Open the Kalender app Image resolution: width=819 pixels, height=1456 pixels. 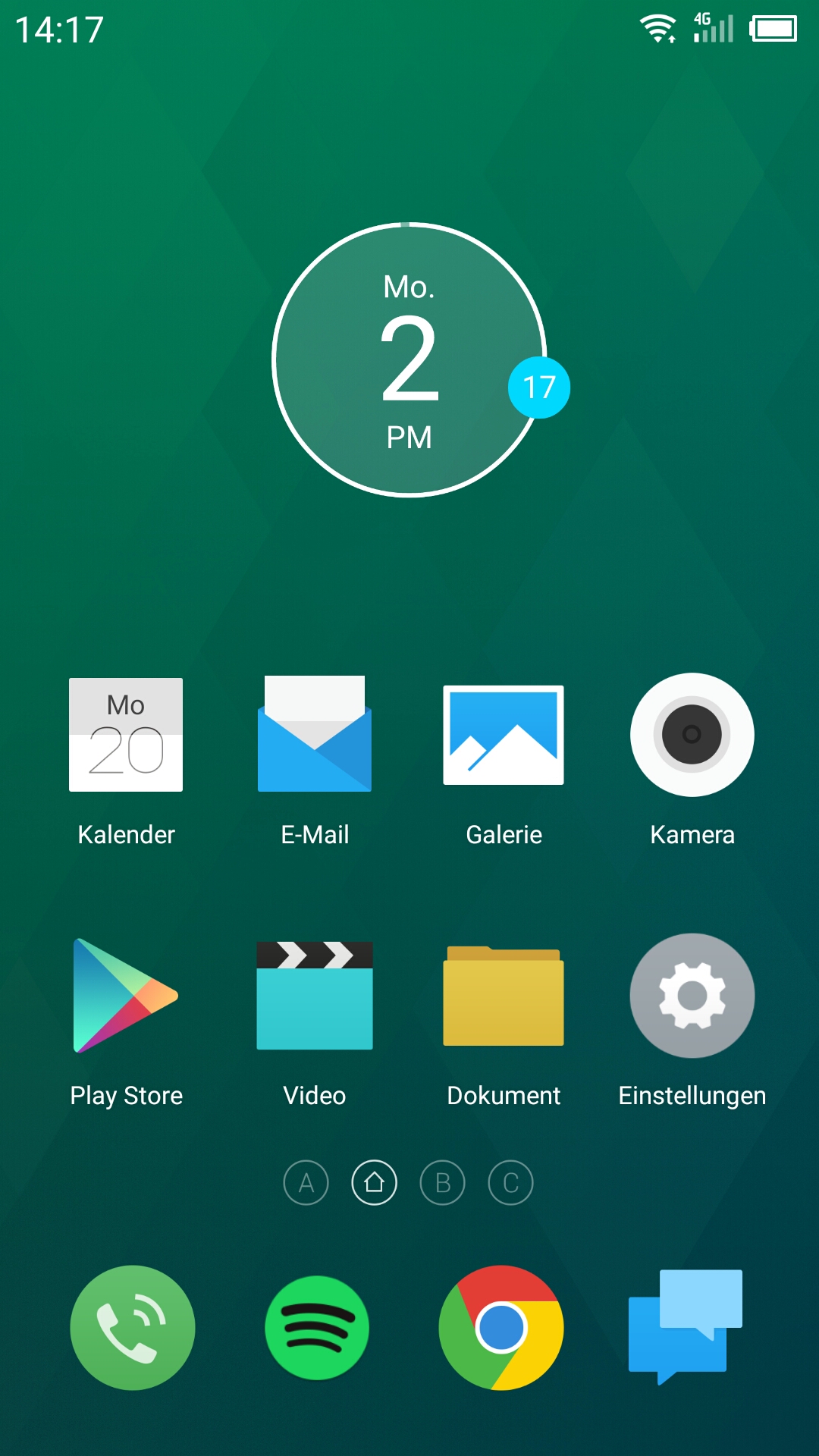click(126, 735)
